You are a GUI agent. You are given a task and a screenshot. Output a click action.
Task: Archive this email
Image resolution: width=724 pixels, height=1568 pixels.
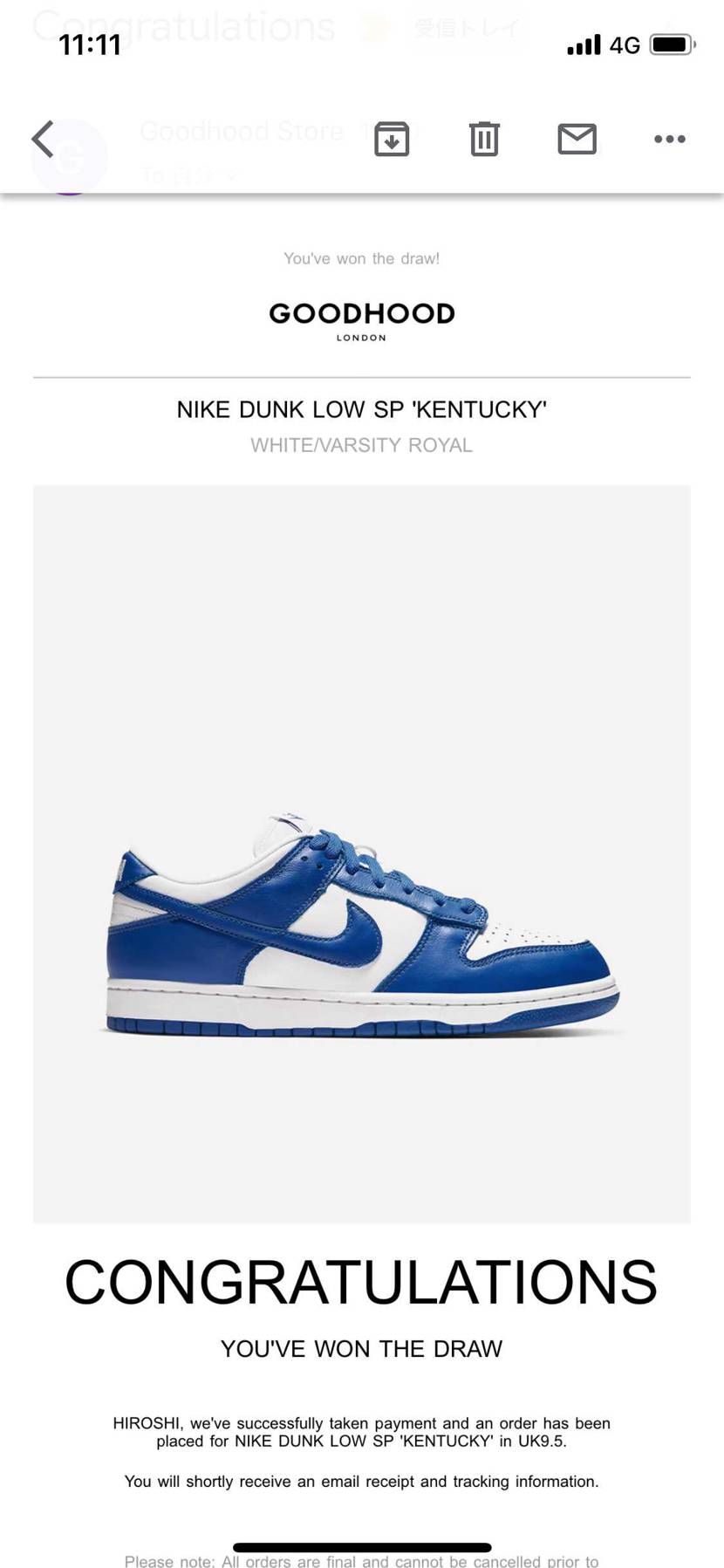392,139
